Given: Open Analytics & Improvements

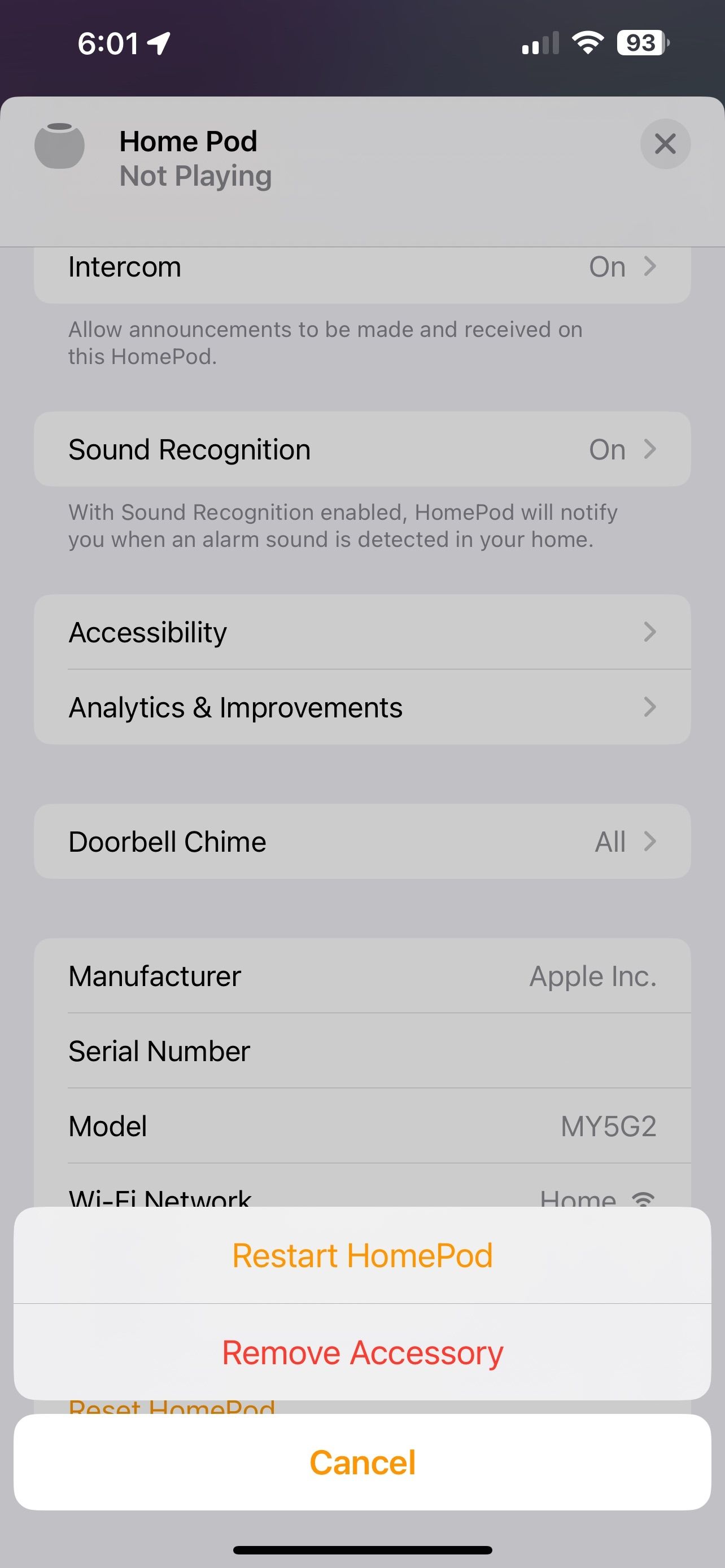Looking at the screenshot, I should tap(362, 707).
